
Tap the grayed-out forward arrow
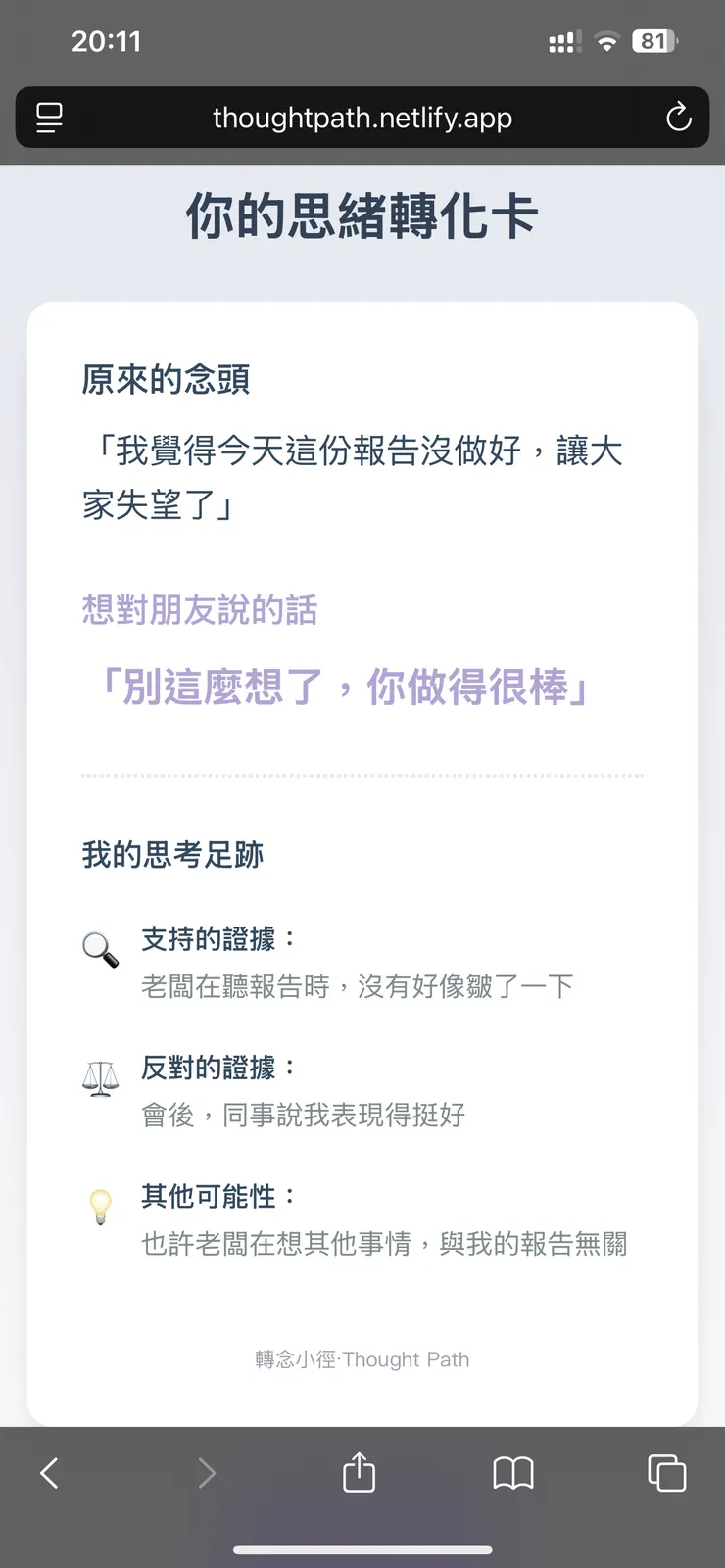point(205,1472)
